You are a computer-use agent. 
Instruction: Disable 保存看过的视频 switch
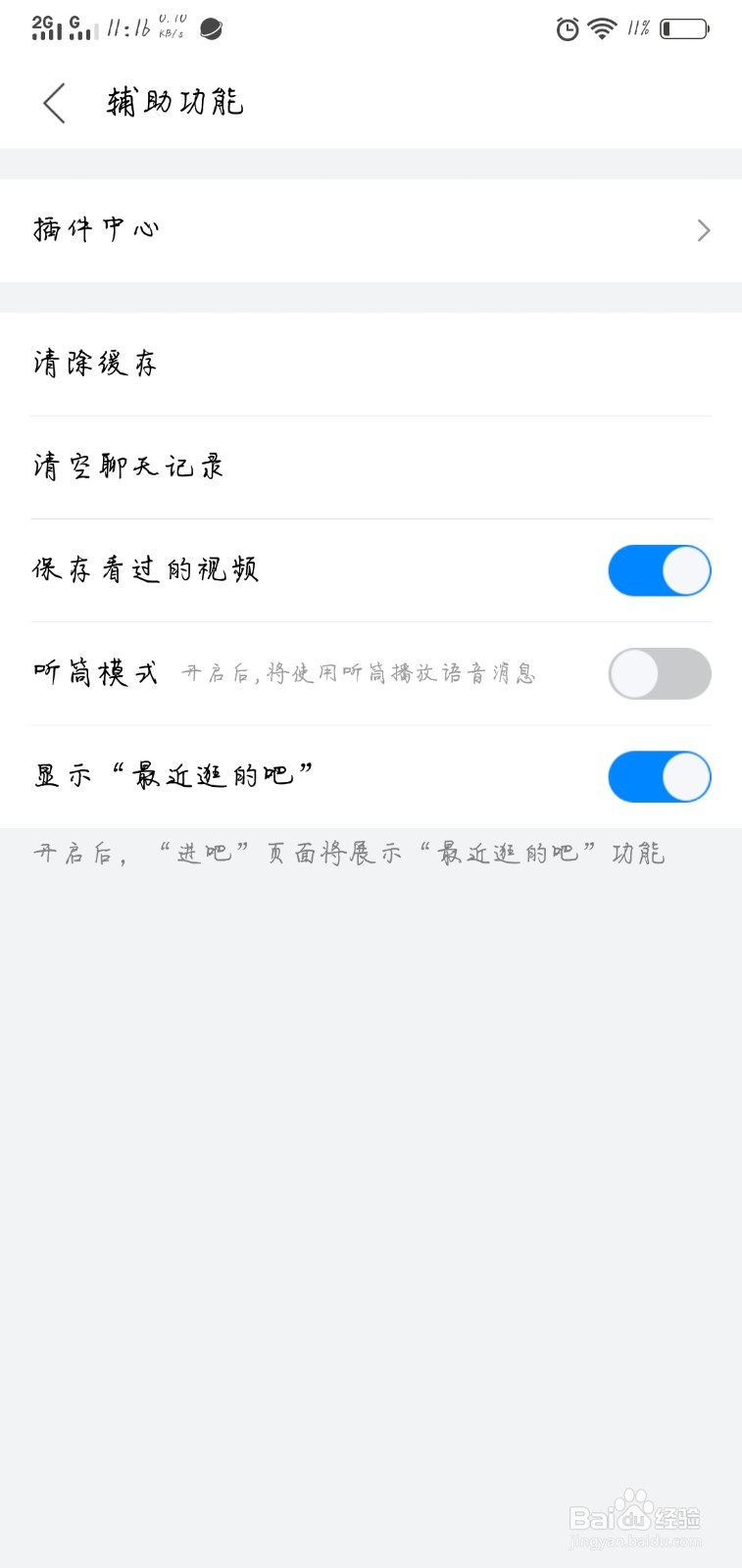659,570
